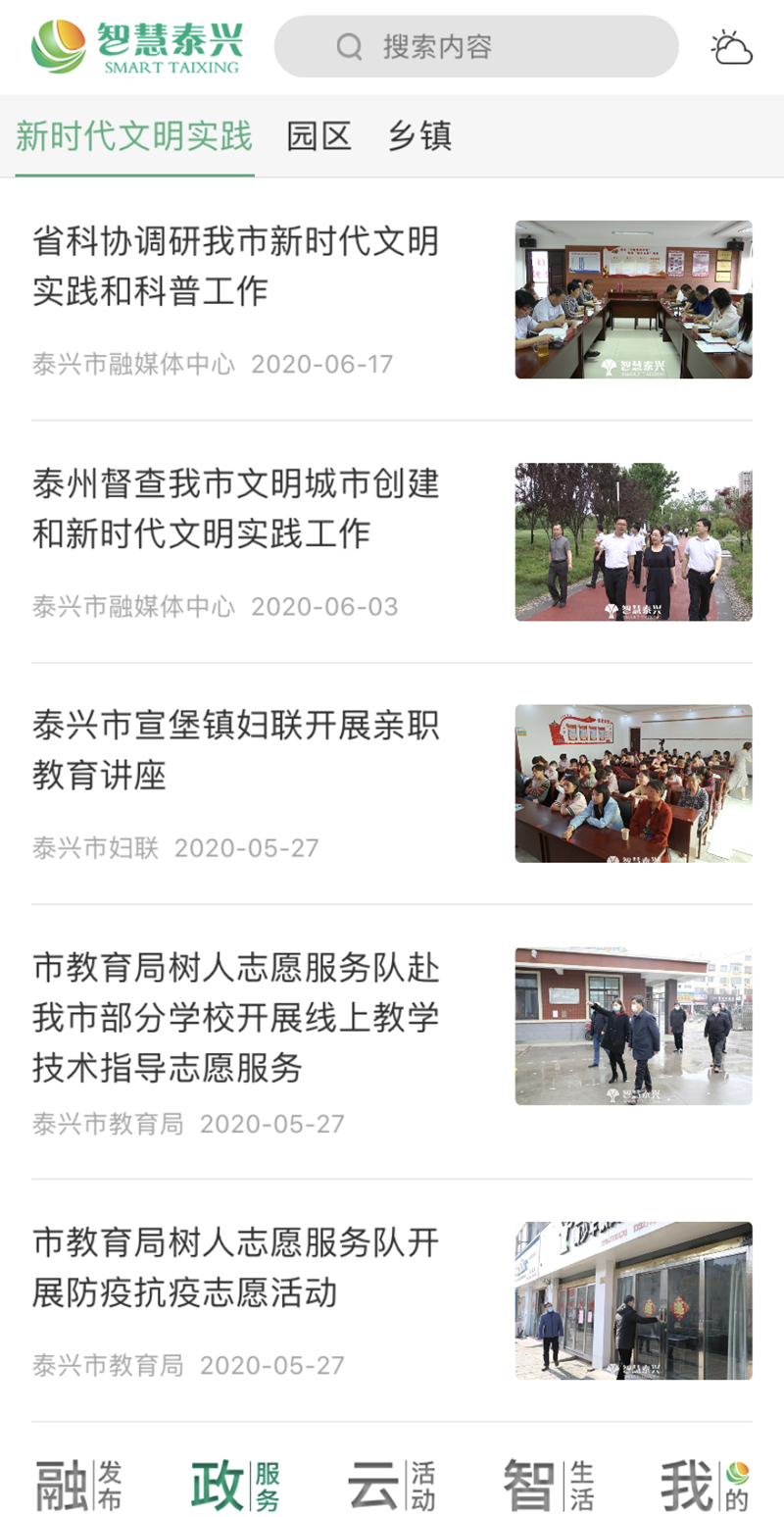Open the 智生活 bottom tab
Screen dimensions: 784x1517
click(549, 1485)
